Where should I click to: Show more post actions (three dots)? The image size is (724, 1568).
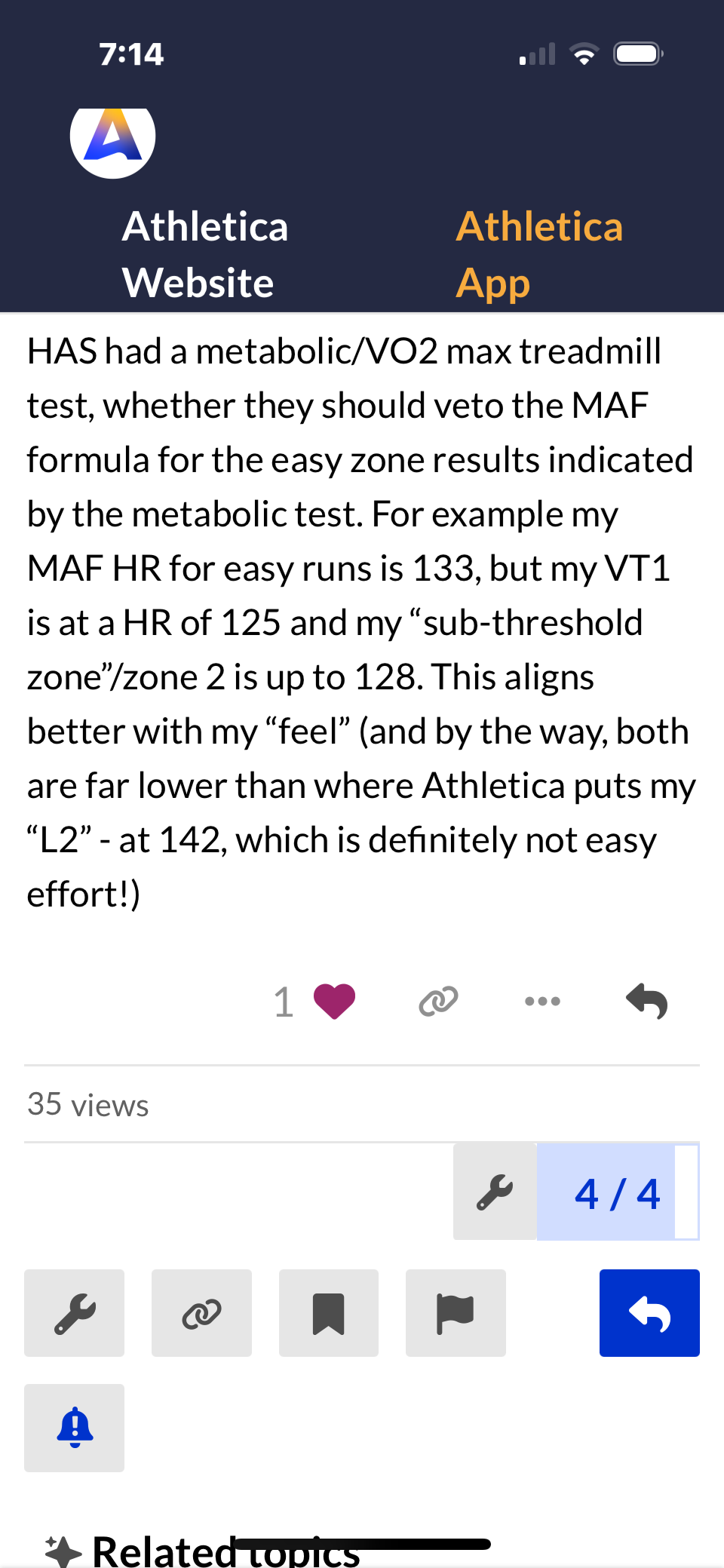tap(542, 1002)
